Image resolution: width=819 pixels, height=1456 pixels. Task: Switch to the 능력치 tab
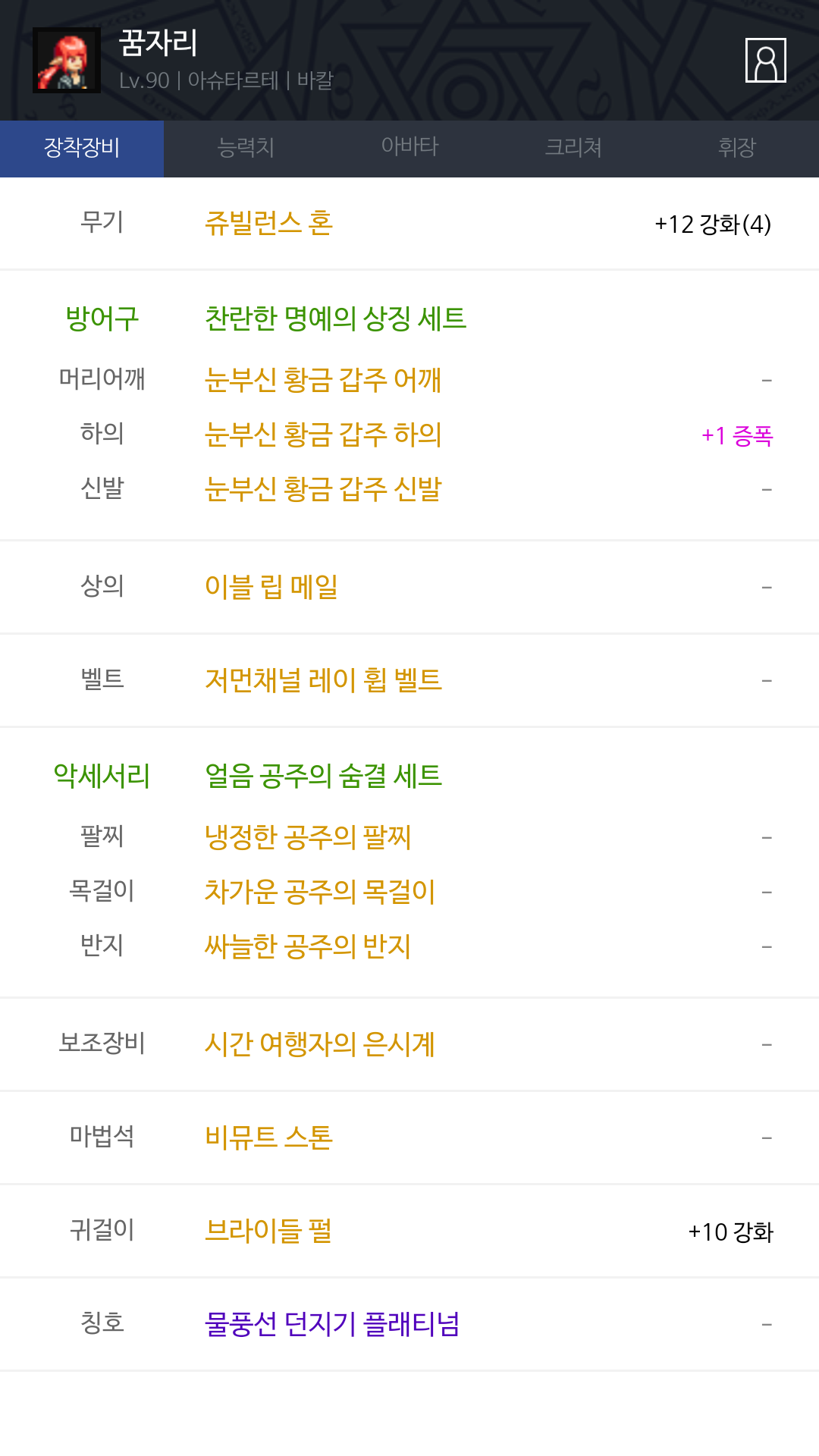pyautogui.click(x=246, y=148)
